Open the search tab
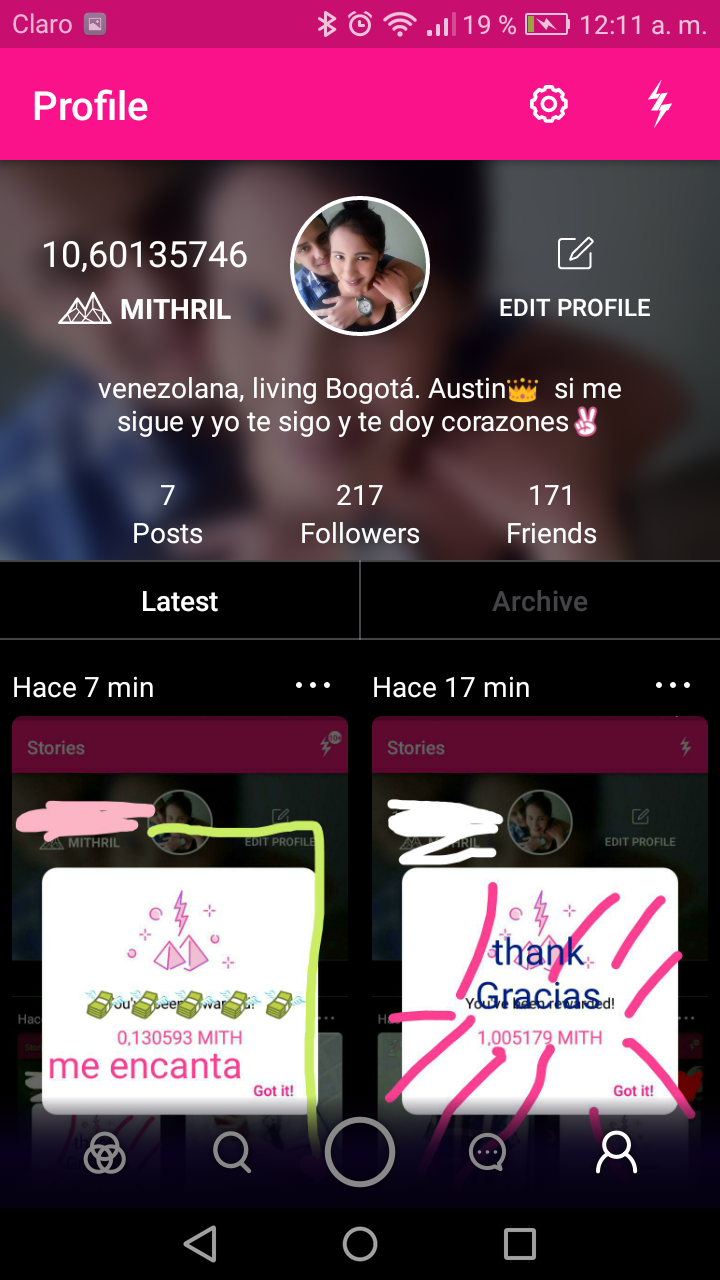 pyautogui.click(x=232, y=1153)
